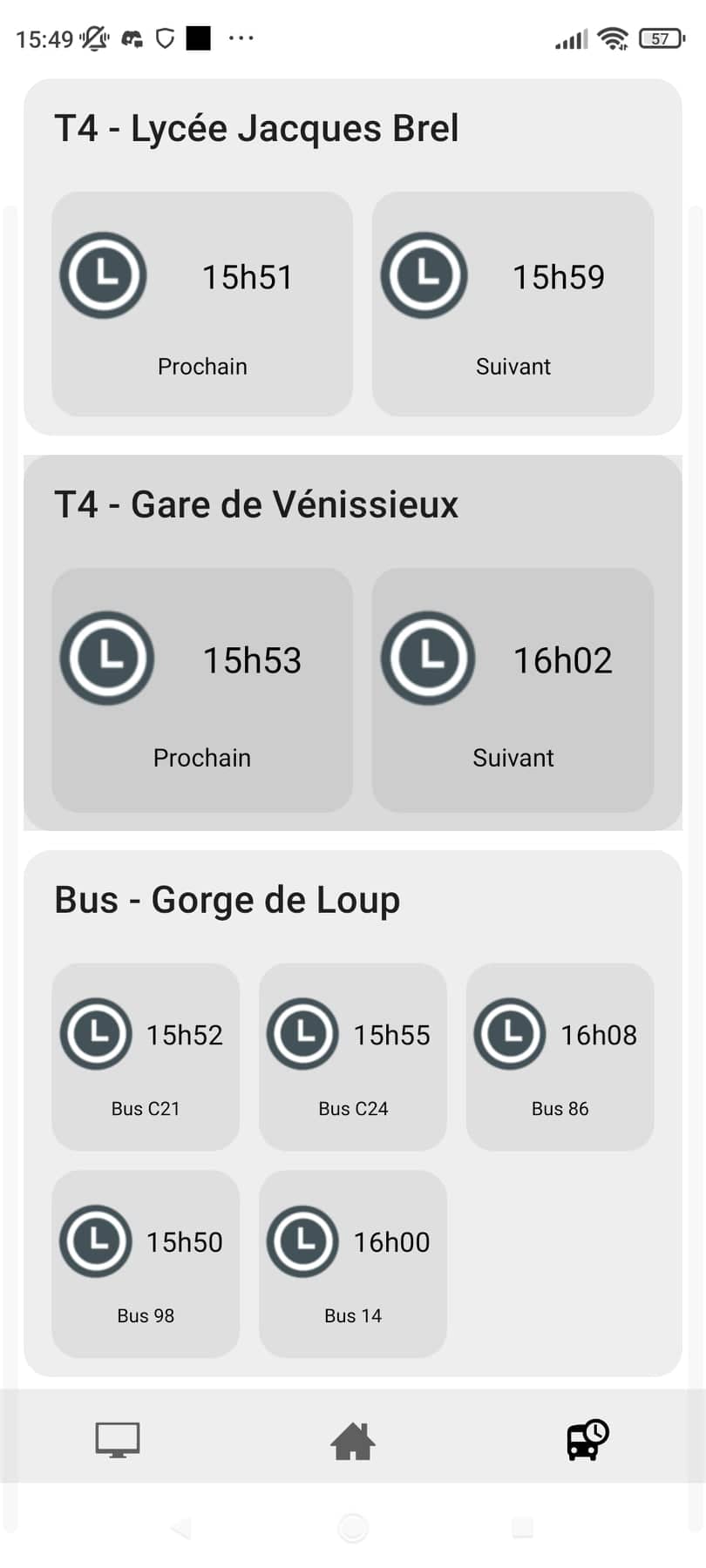Screen dimensions: 706x1568
Task: Open the T4 - Gare de Vénissieux card
Action: pyautogui.click(x=353, y=643)
